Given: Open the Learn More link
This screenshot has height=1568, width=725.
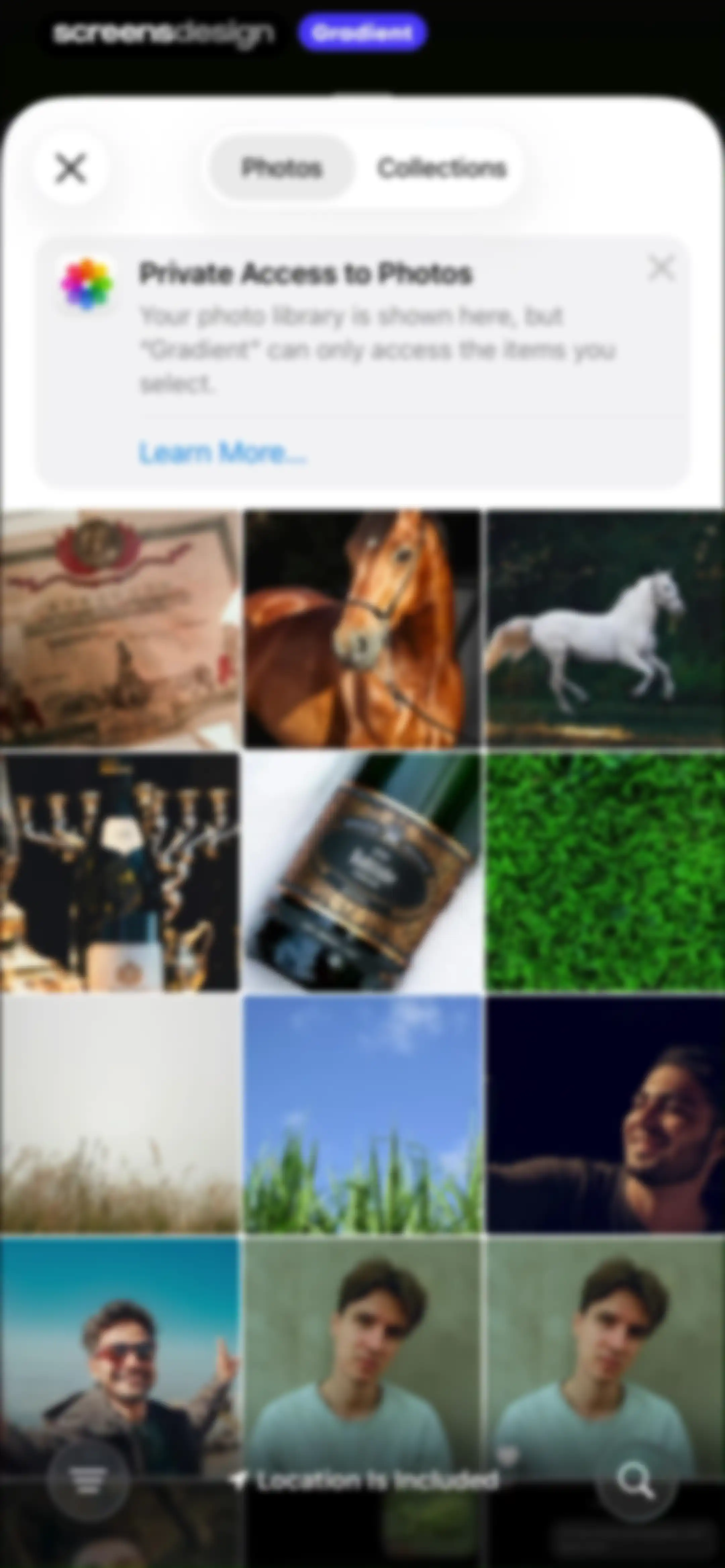Looking at the screenshot, I should 222,452.
